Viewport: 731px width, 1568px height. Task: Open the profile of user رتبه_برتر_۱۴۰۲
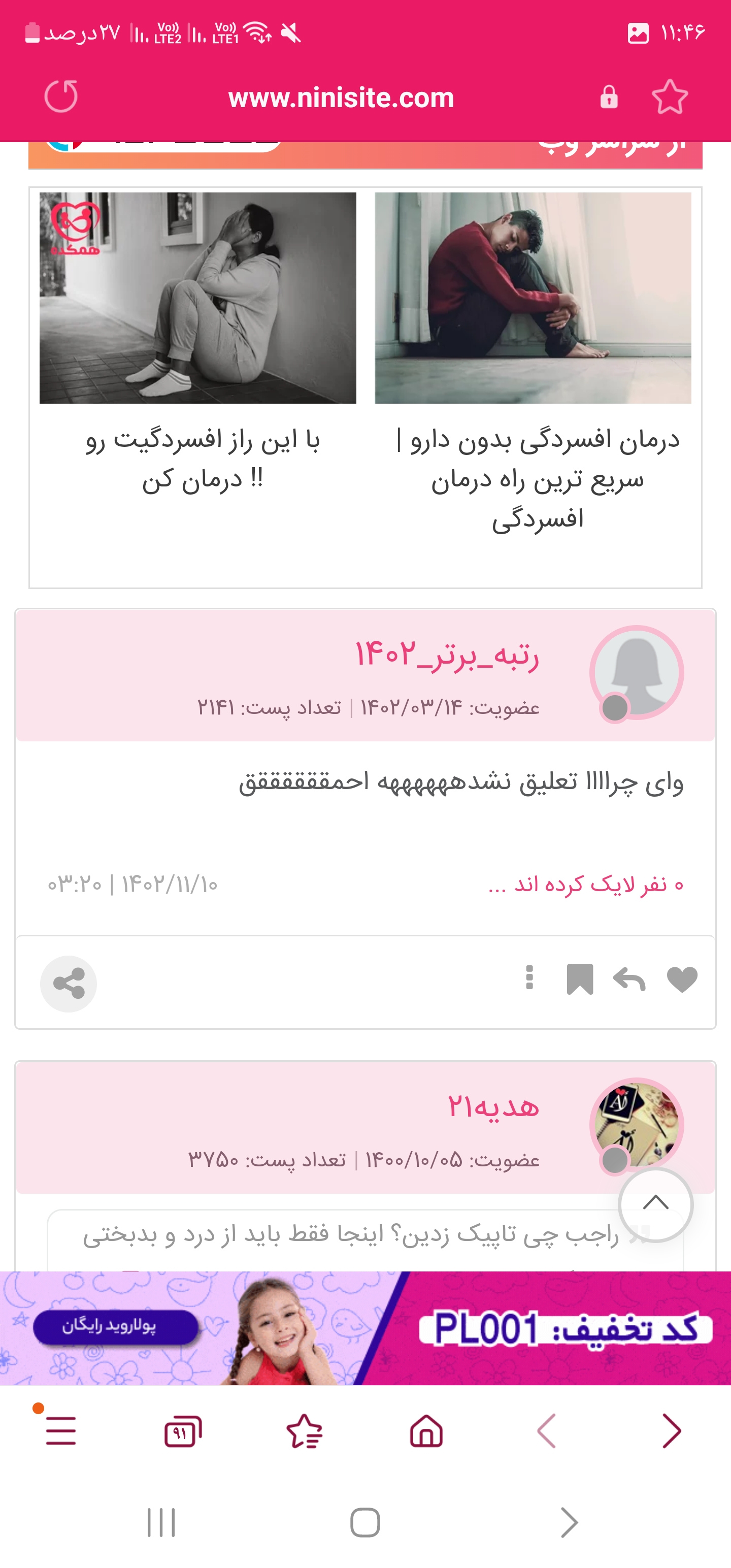[x=447, y=655]
